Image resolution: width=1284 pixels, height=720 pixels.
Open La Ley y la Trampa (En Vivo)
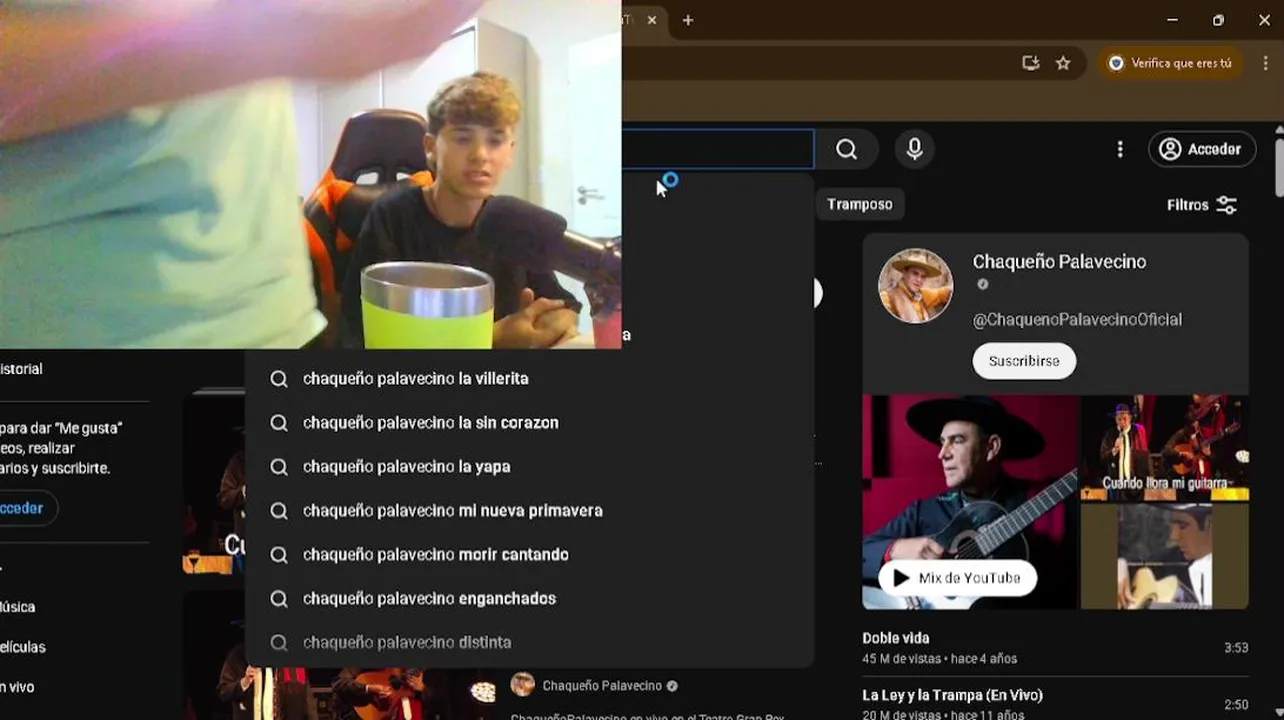pos(952,695)
